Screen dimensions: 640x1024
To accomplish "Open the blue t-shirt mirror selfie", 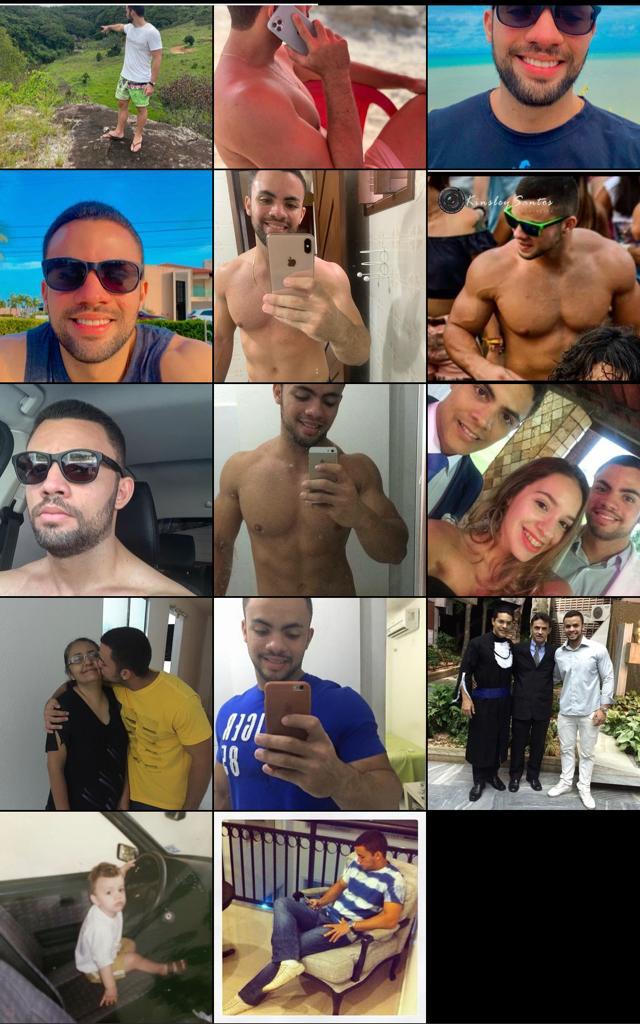I will tap(320, 704).
